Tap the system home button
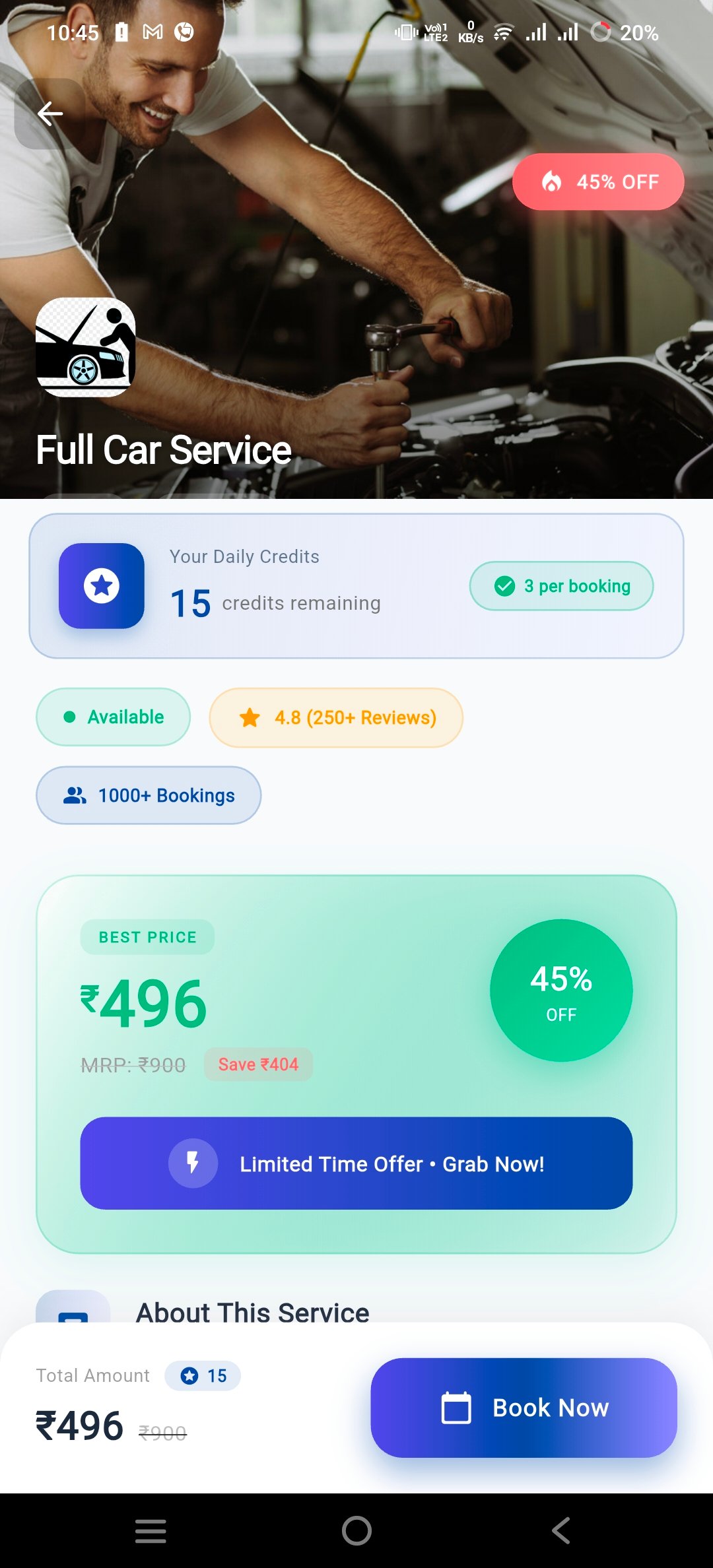 tap(356, 1530)
